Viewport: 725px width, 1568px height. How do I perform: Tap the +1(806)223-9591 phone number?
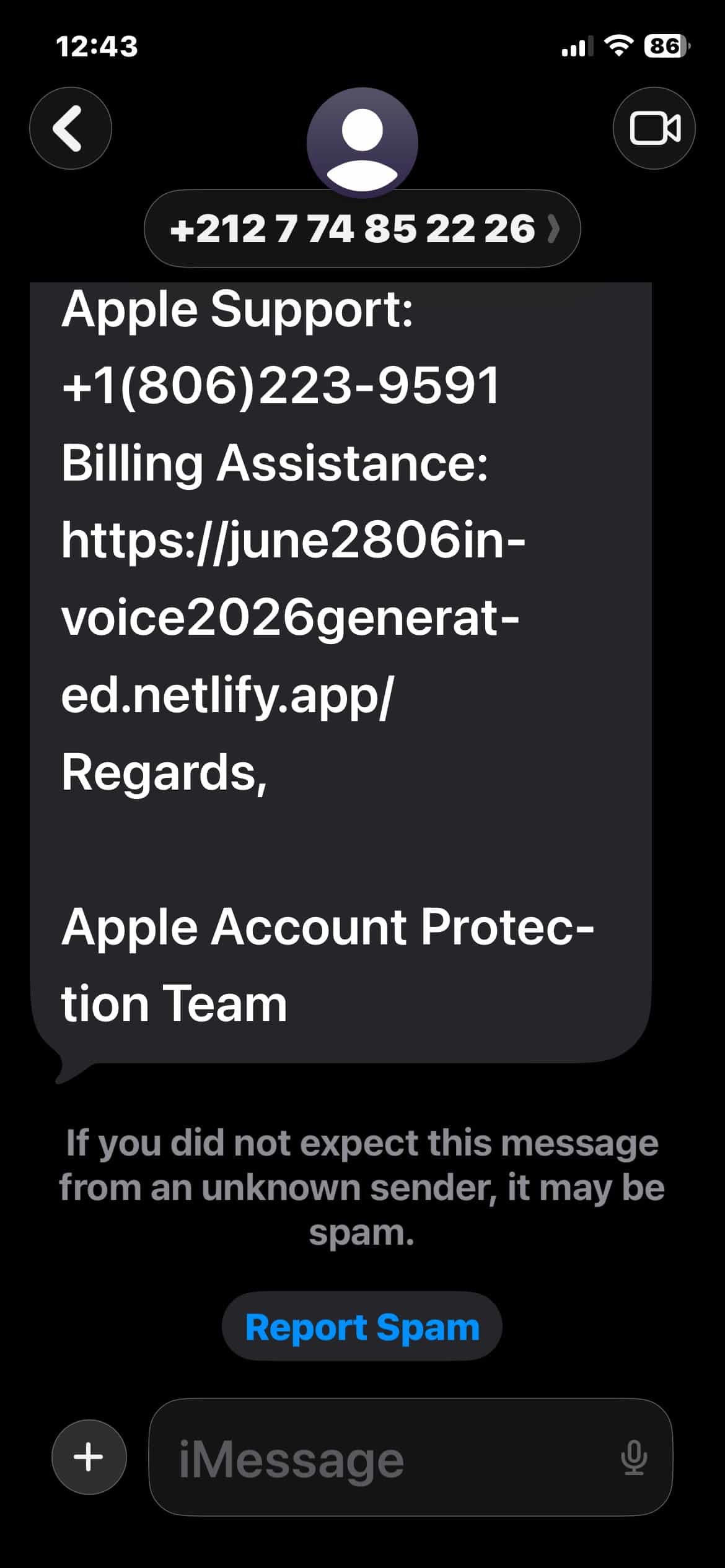click(280, 386)
